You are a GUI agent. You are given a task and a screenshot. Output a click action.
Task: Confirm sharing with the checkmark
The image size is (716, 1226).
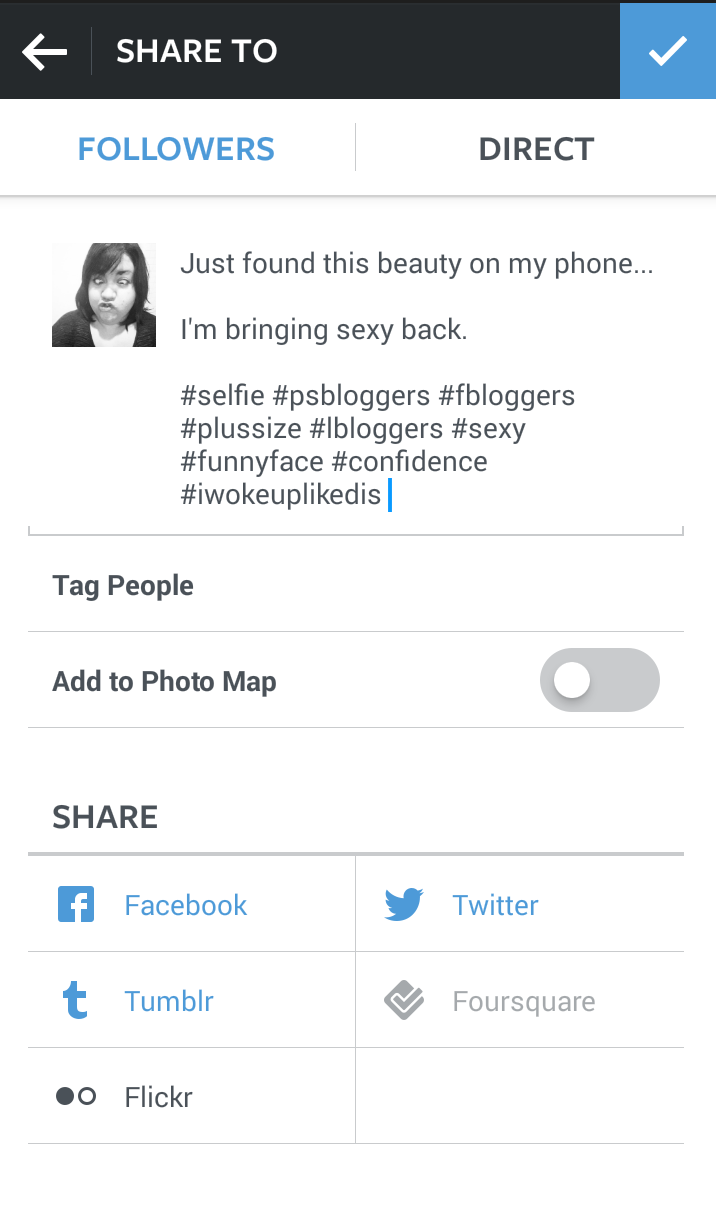point(667,51)
